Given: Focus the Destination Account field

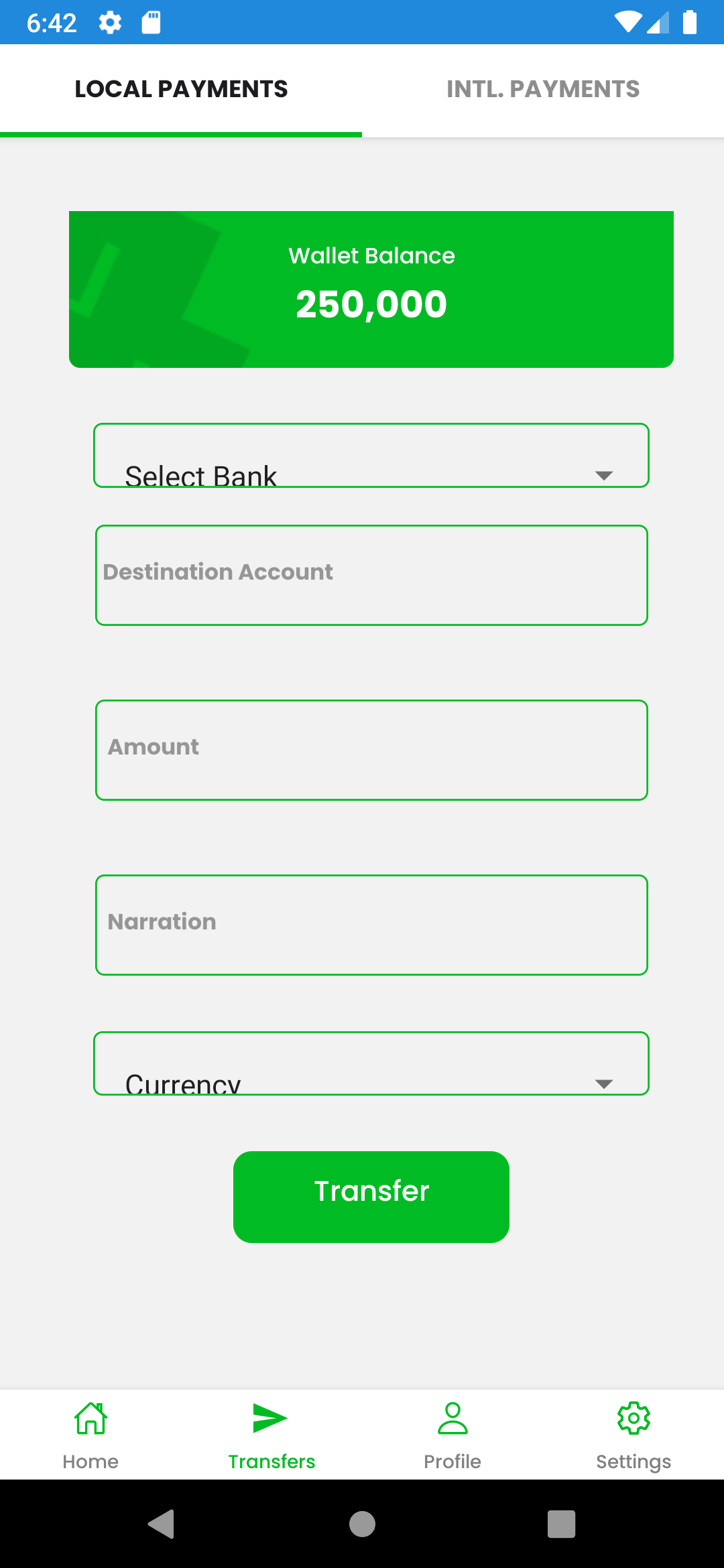Looking at the screenshot, I should tap(371, 575).
